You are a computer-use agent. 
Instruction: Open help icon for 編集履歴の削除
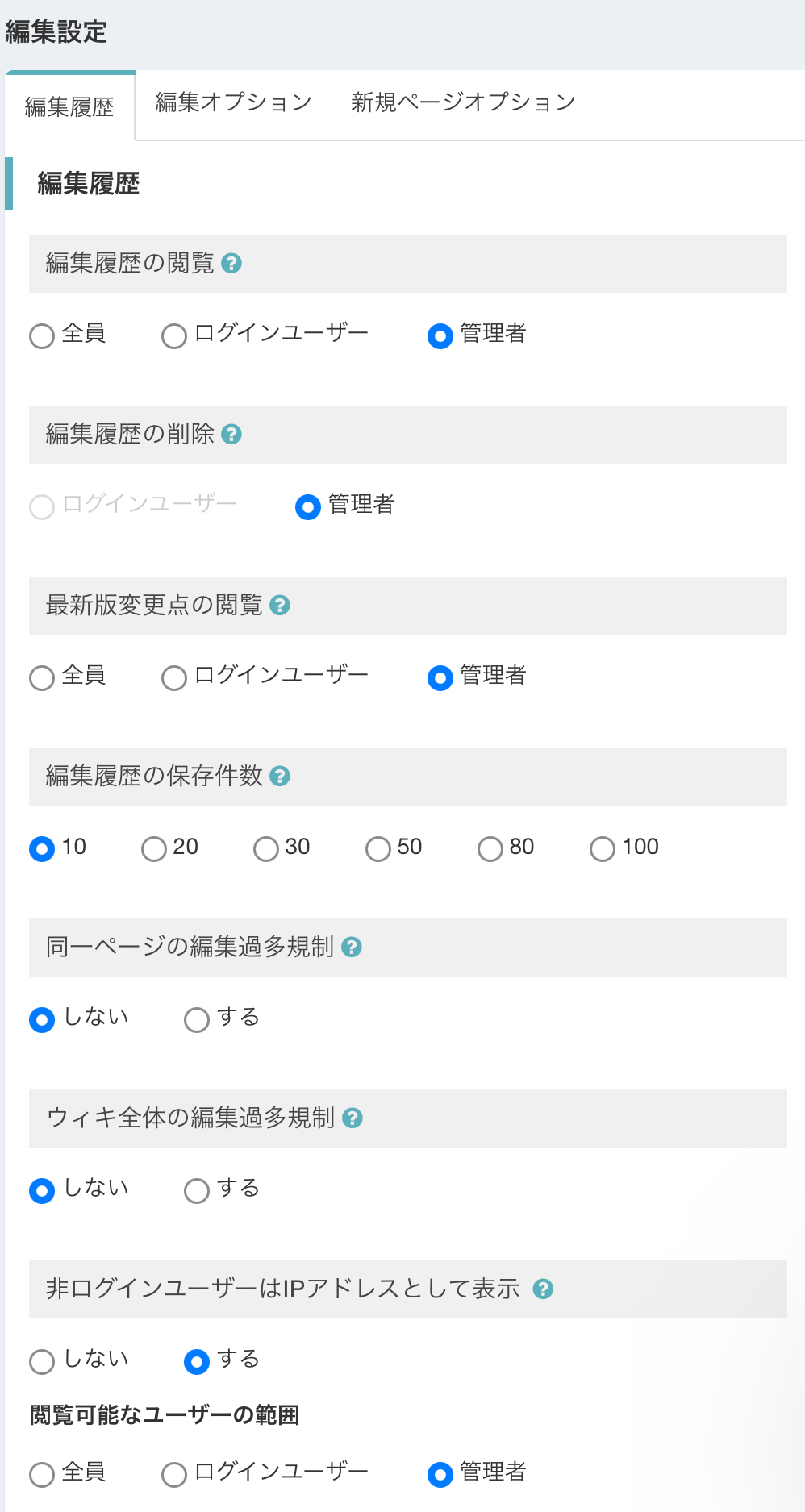click(x=231, y=435)
